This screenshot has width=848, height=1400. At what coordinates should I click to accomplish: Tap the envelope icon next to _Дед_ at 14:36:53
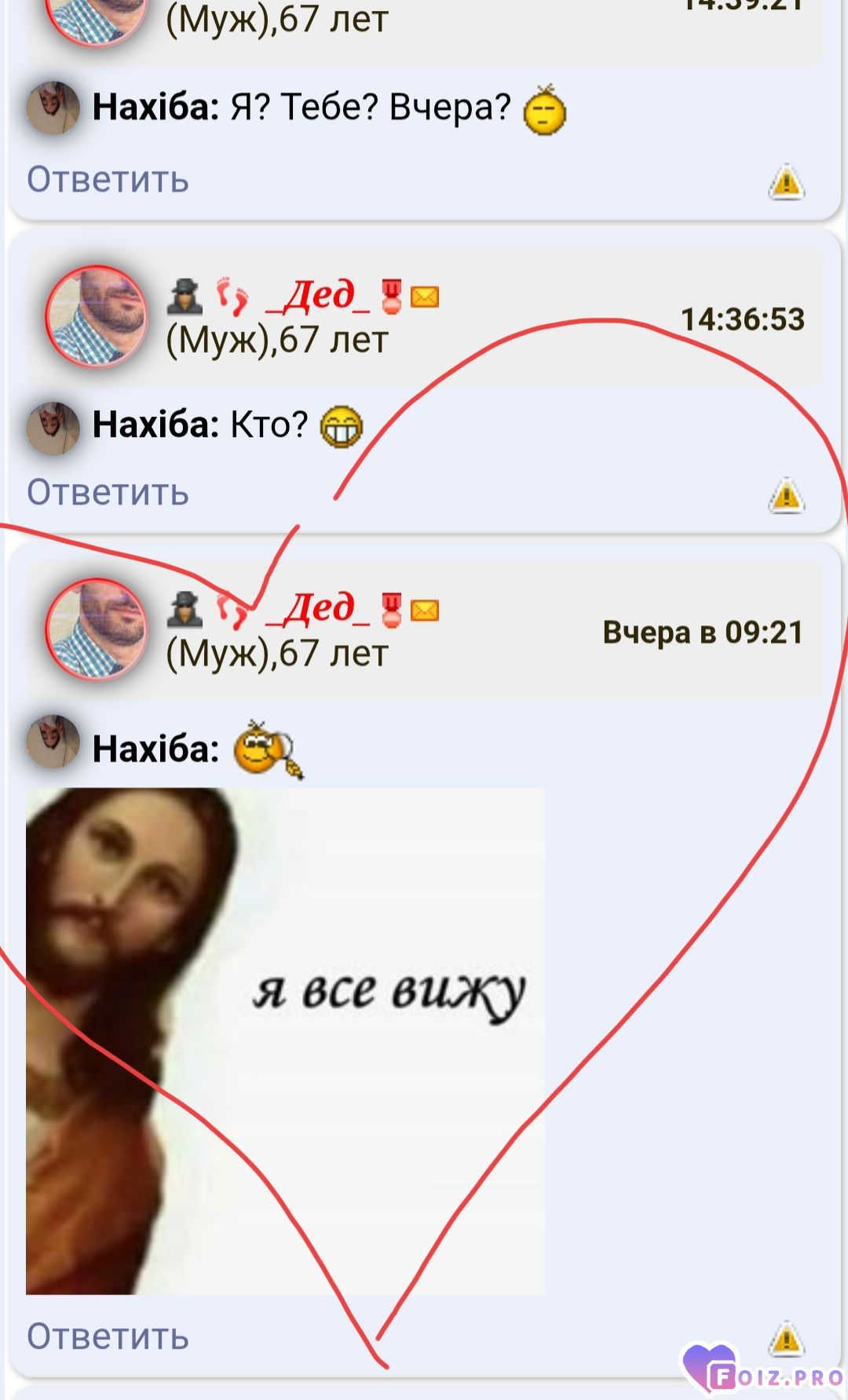point(425,297)
